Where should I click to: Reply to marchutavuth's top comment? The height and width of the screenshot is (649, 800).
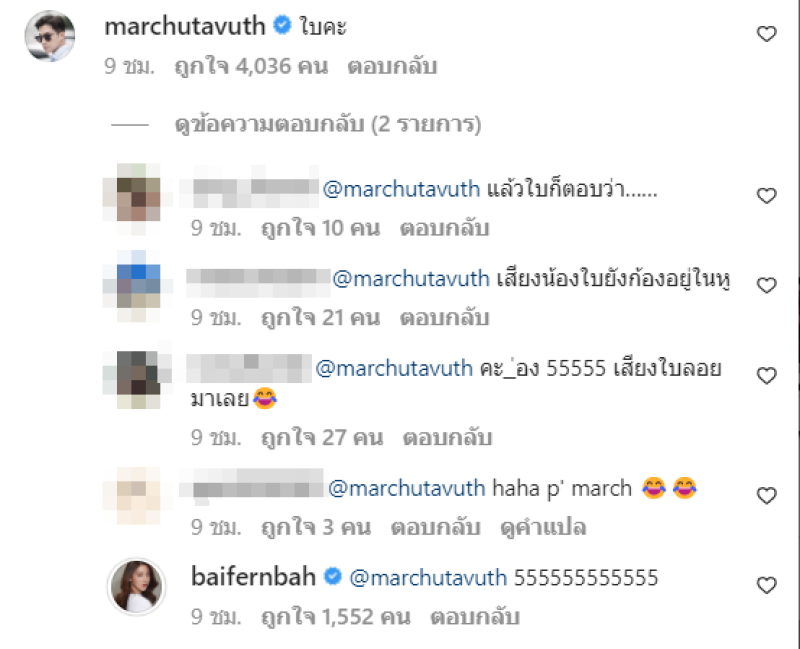(392, 68)
